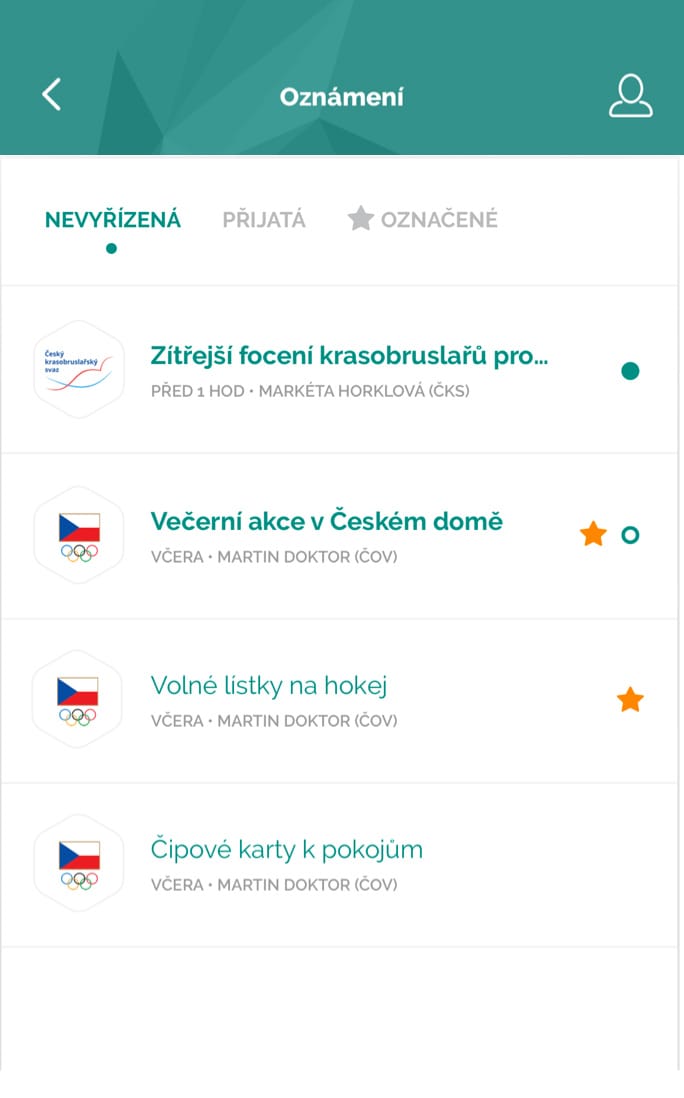Tap the star on Večerní akce notification
This screenshot has height=1098, width=684.
(593, 535)
